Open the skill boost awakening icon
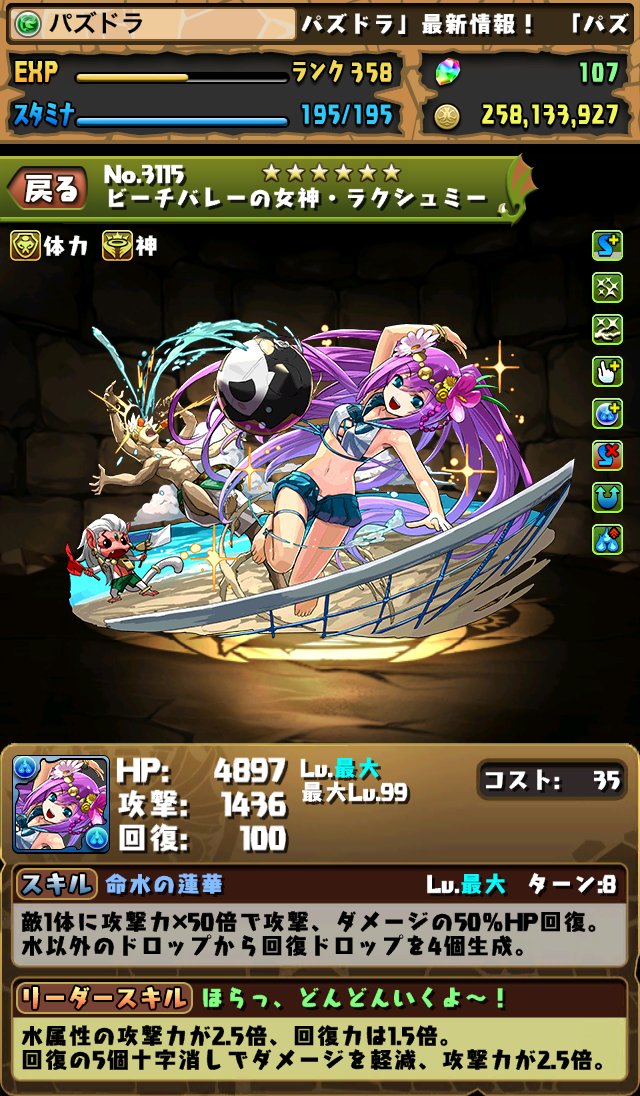The width and height of the screenshot is (640, 1096). click(607, 245)
